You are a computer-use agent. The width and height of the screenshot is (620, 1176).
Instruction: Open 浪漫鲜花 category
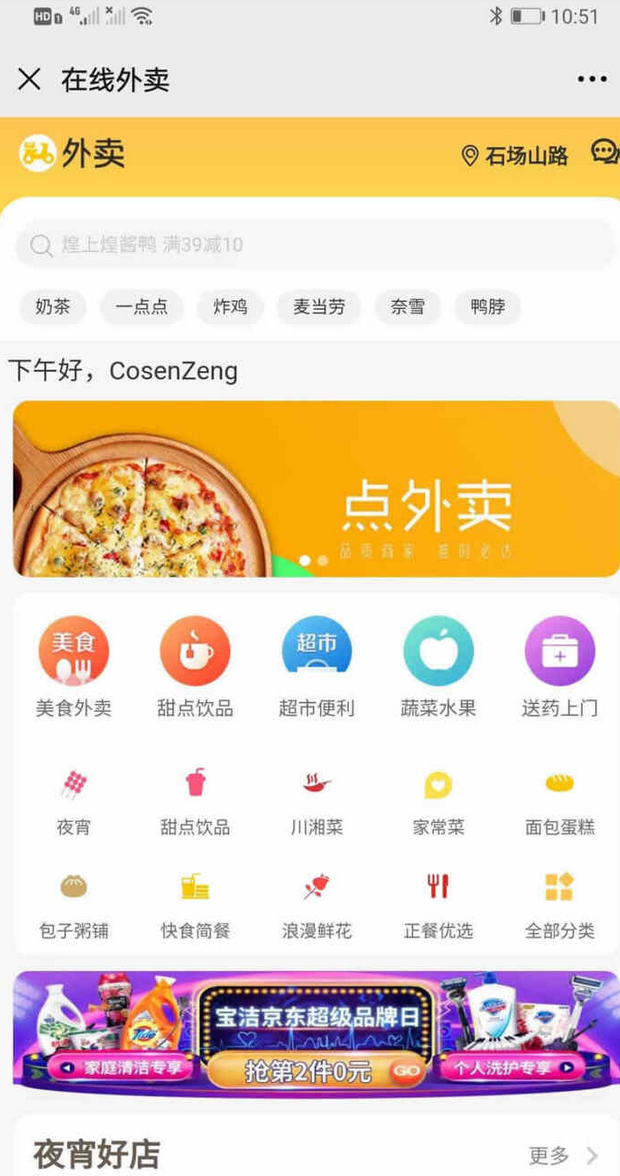pos(317,904)
